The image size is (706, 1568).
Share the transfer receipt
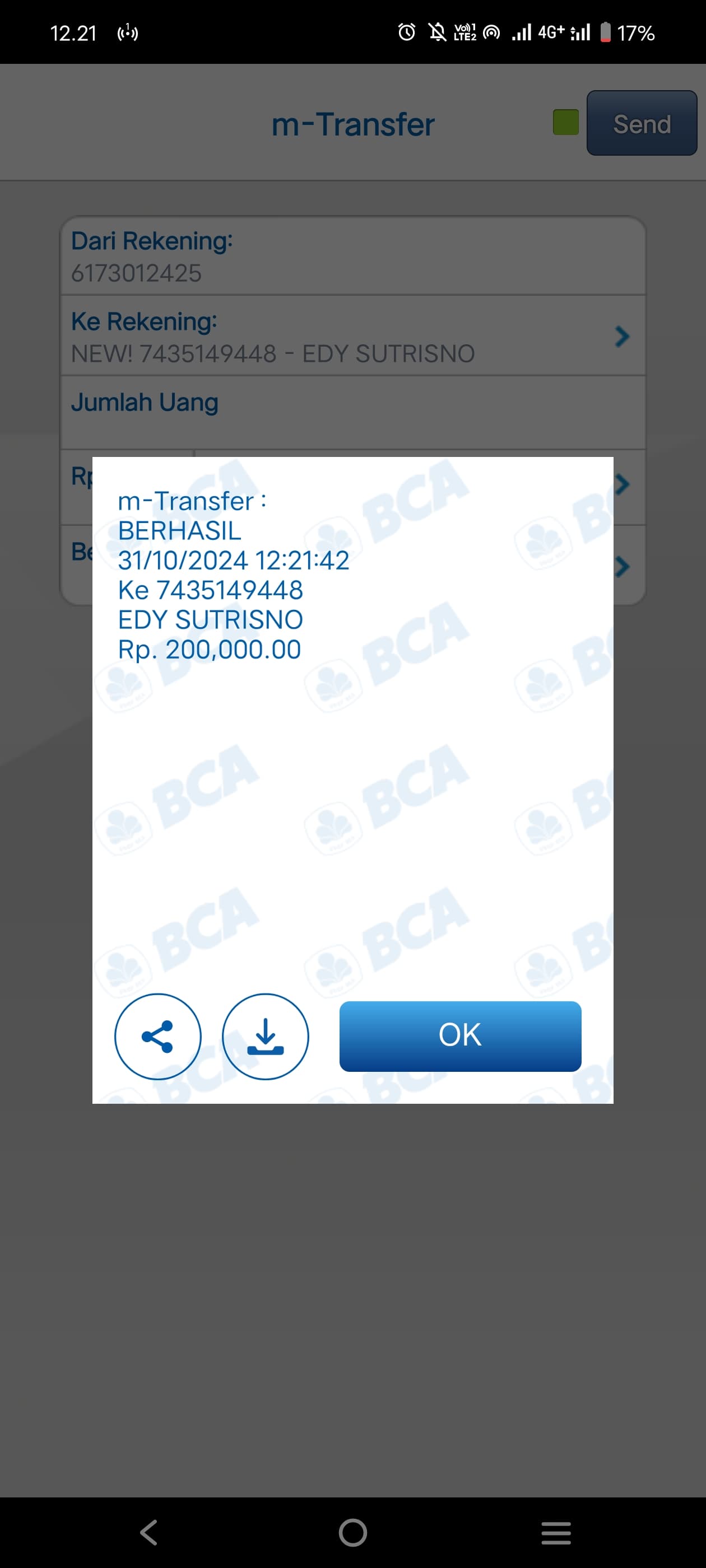pyautogui.click(x=158, y=1036)
